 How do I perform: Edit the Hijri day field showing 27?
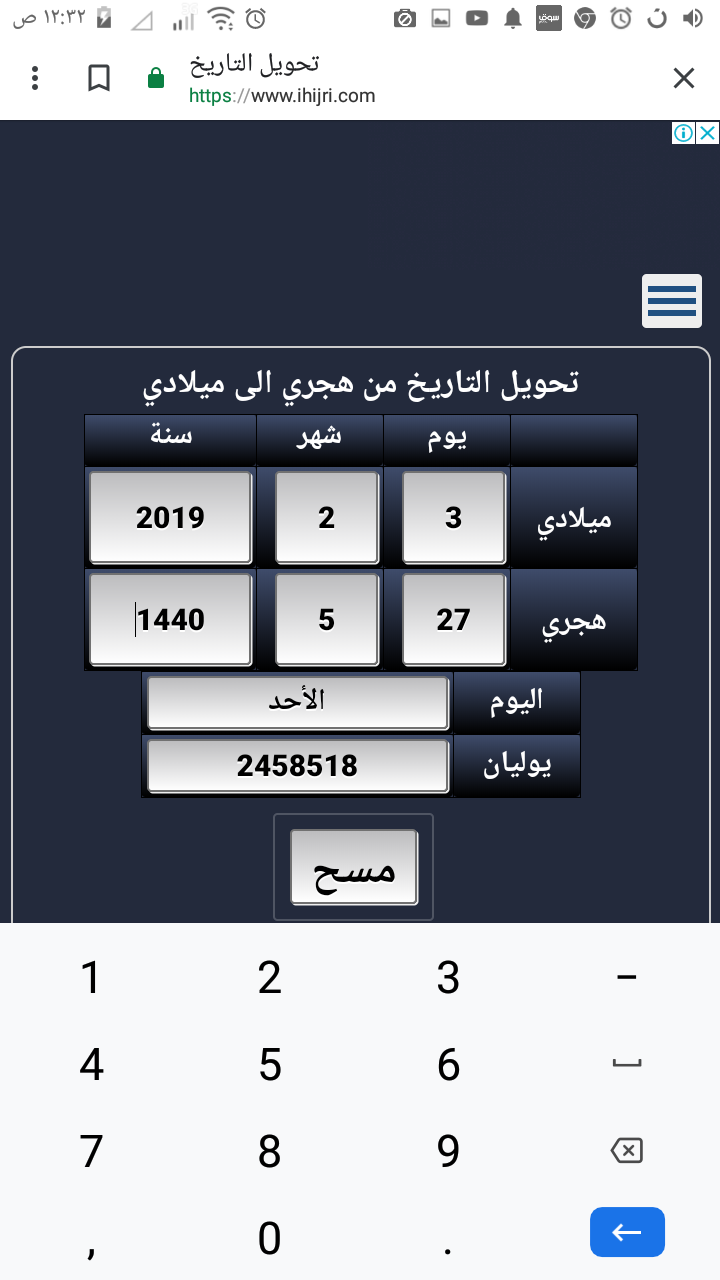tap(454, 620)
